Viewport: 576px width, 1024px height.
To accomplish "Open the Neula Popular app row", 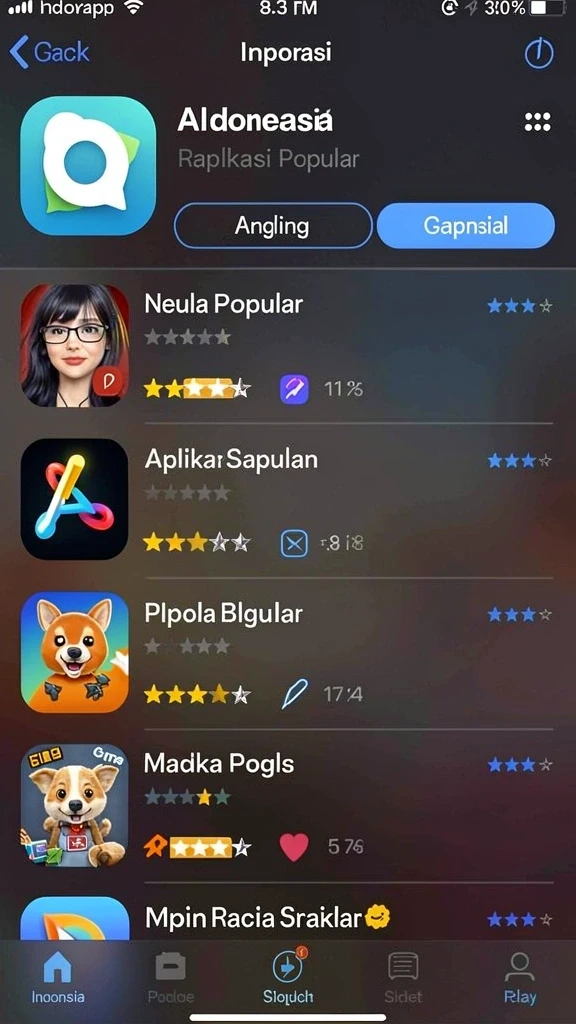I will (287, 345).
